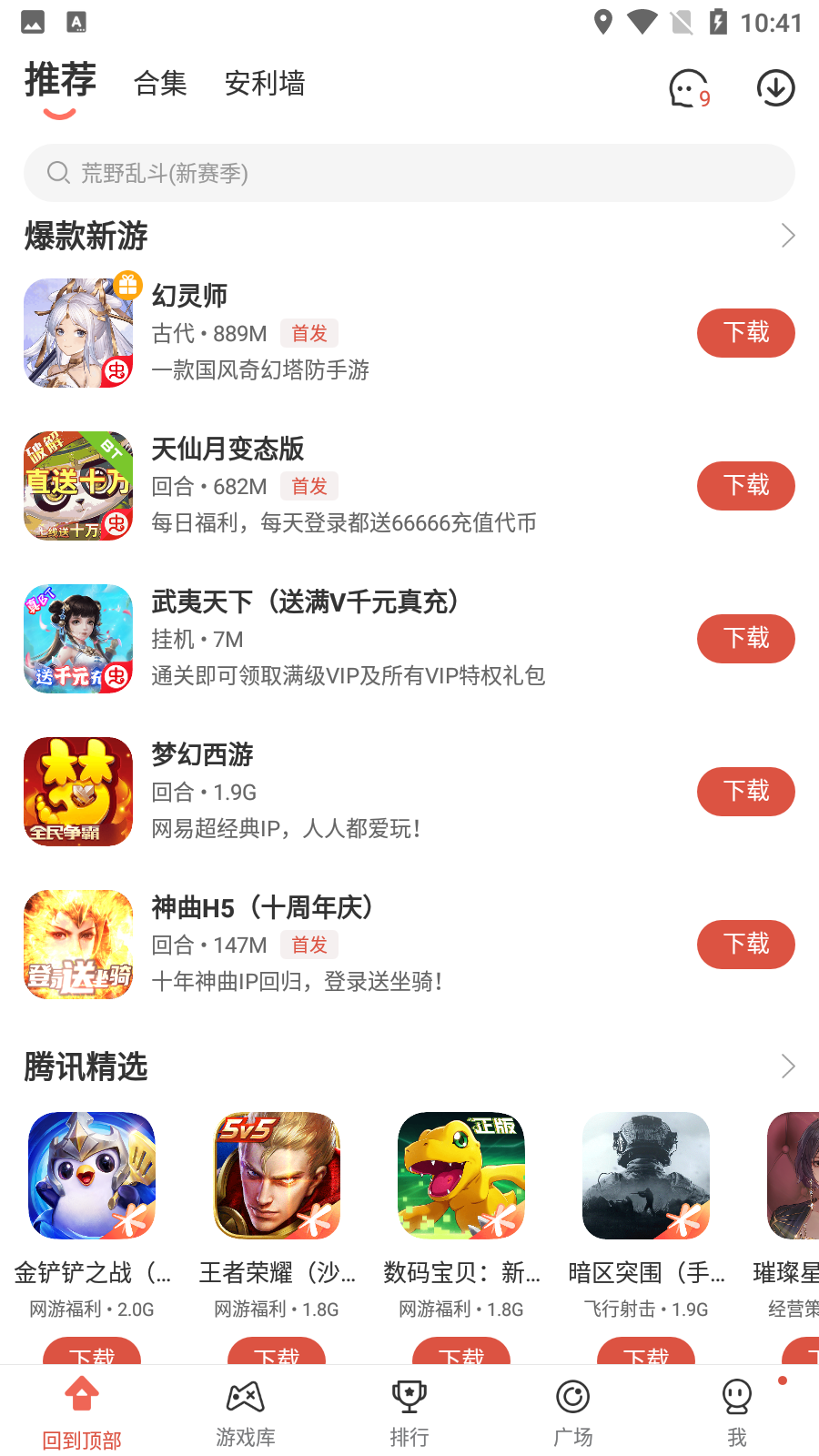
Task: Switch to the 排行 tab
Action: 409,1412
